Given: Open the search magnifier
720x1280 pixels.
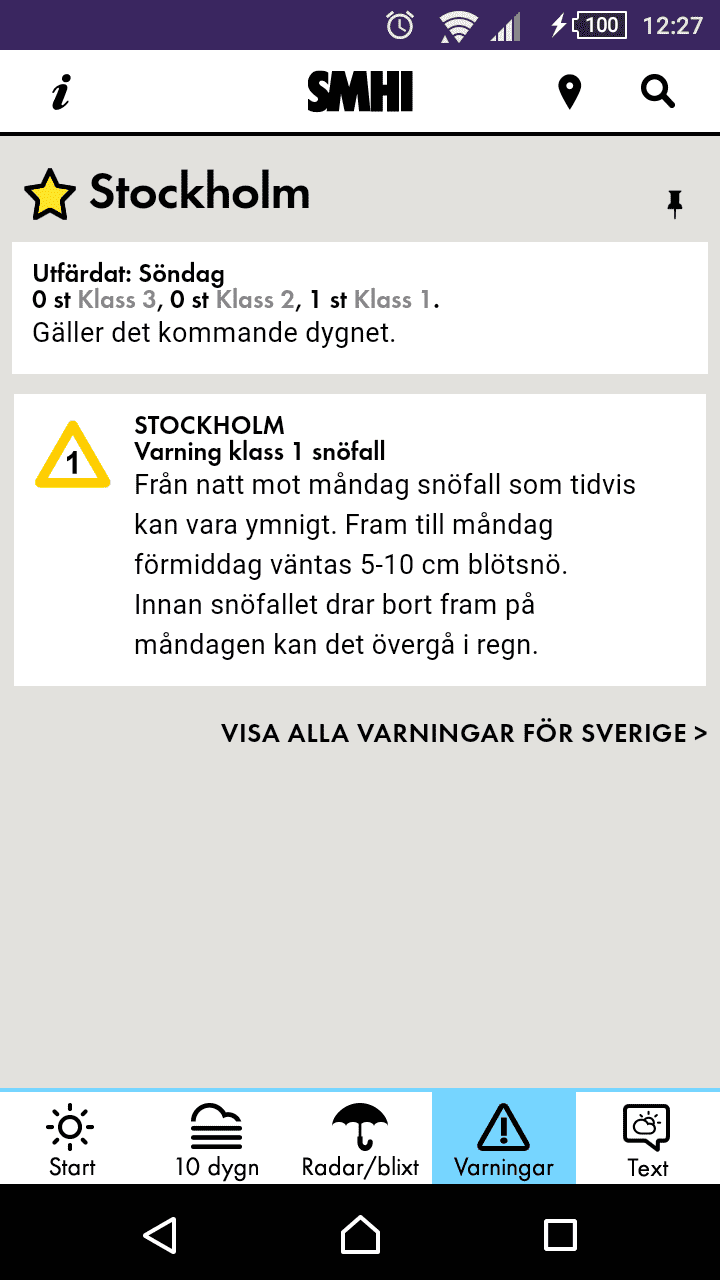Looking at the screenshot, I should point(657,92).
